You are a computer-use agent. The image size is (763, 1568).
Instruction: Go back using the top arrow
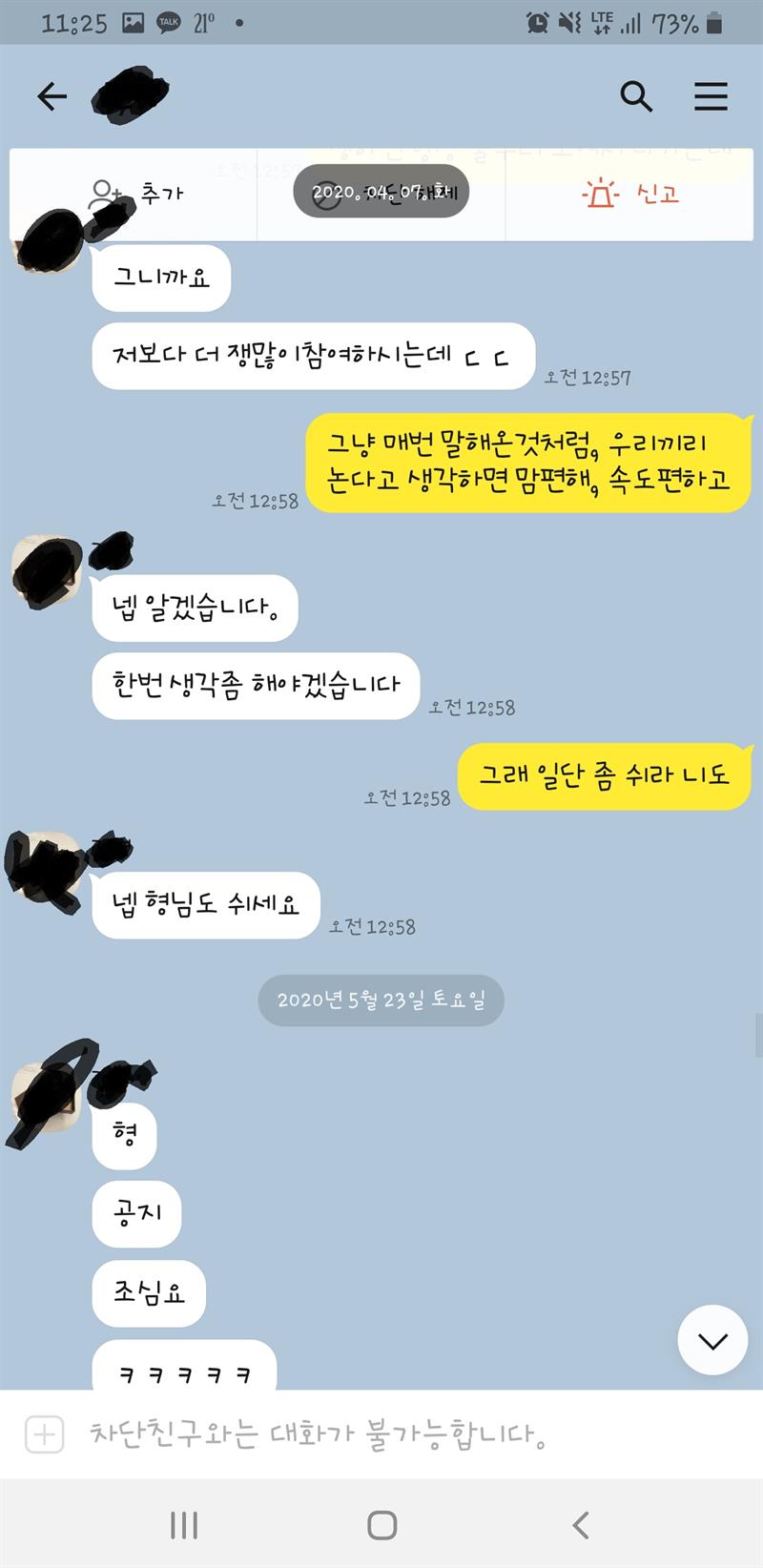(x=52, y=96)
